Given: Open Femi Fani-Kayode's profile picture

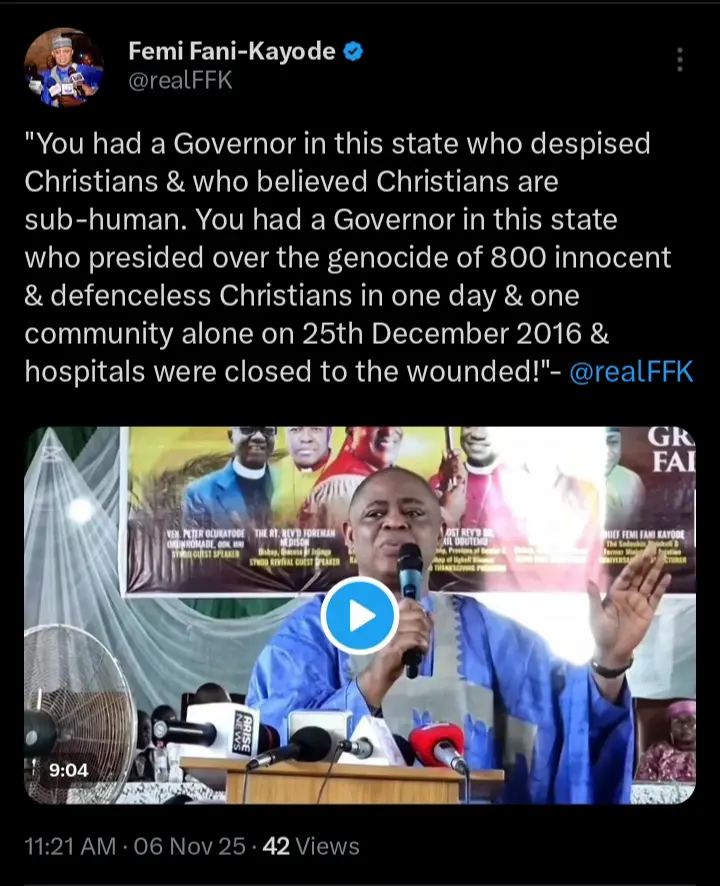Looking at the screenshot, I should click(64, 67).
